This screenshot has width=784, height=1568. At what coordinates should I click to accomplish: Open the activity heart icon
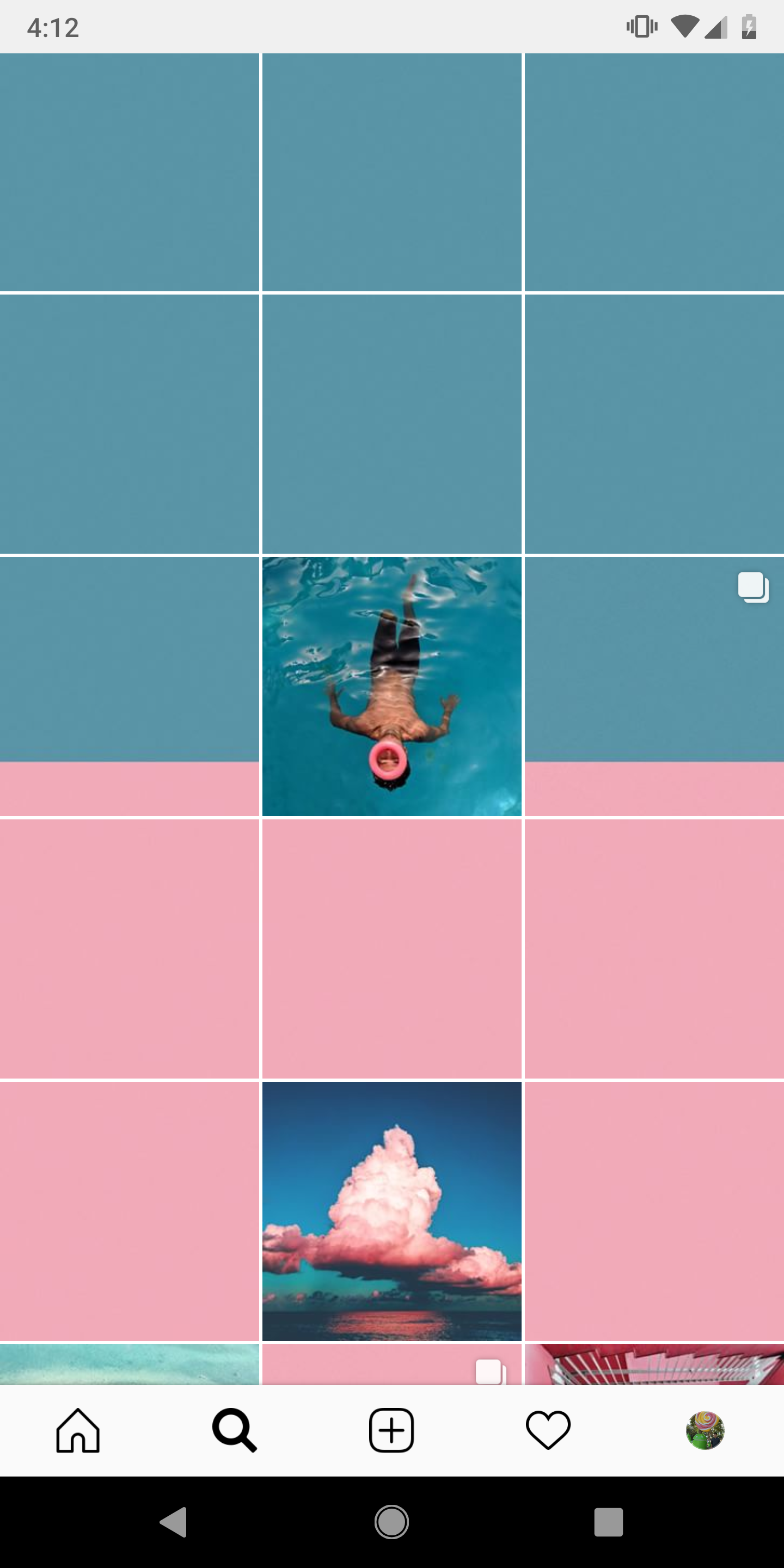click(x=548, y=1430)
